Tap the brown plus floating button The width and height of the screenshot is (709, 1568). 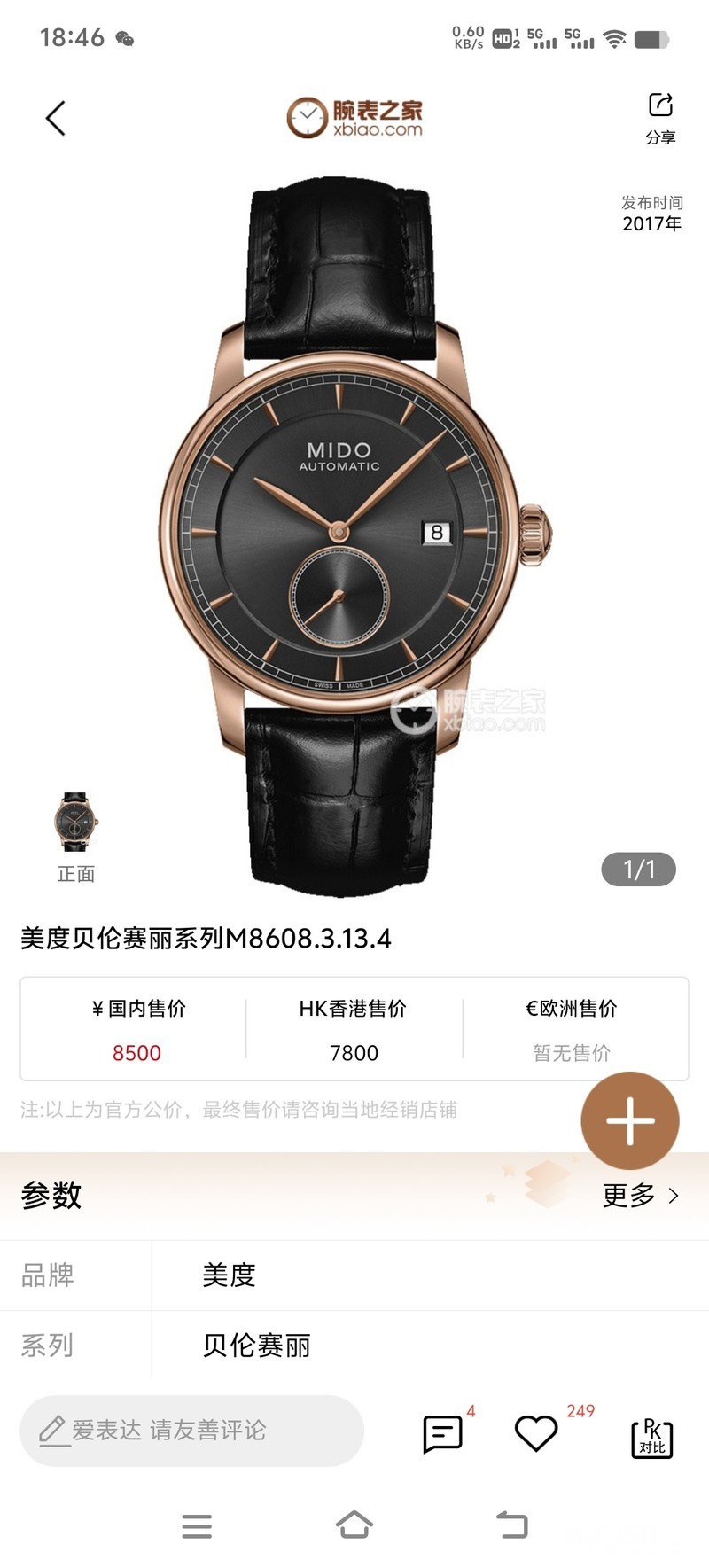[630, 1120]
